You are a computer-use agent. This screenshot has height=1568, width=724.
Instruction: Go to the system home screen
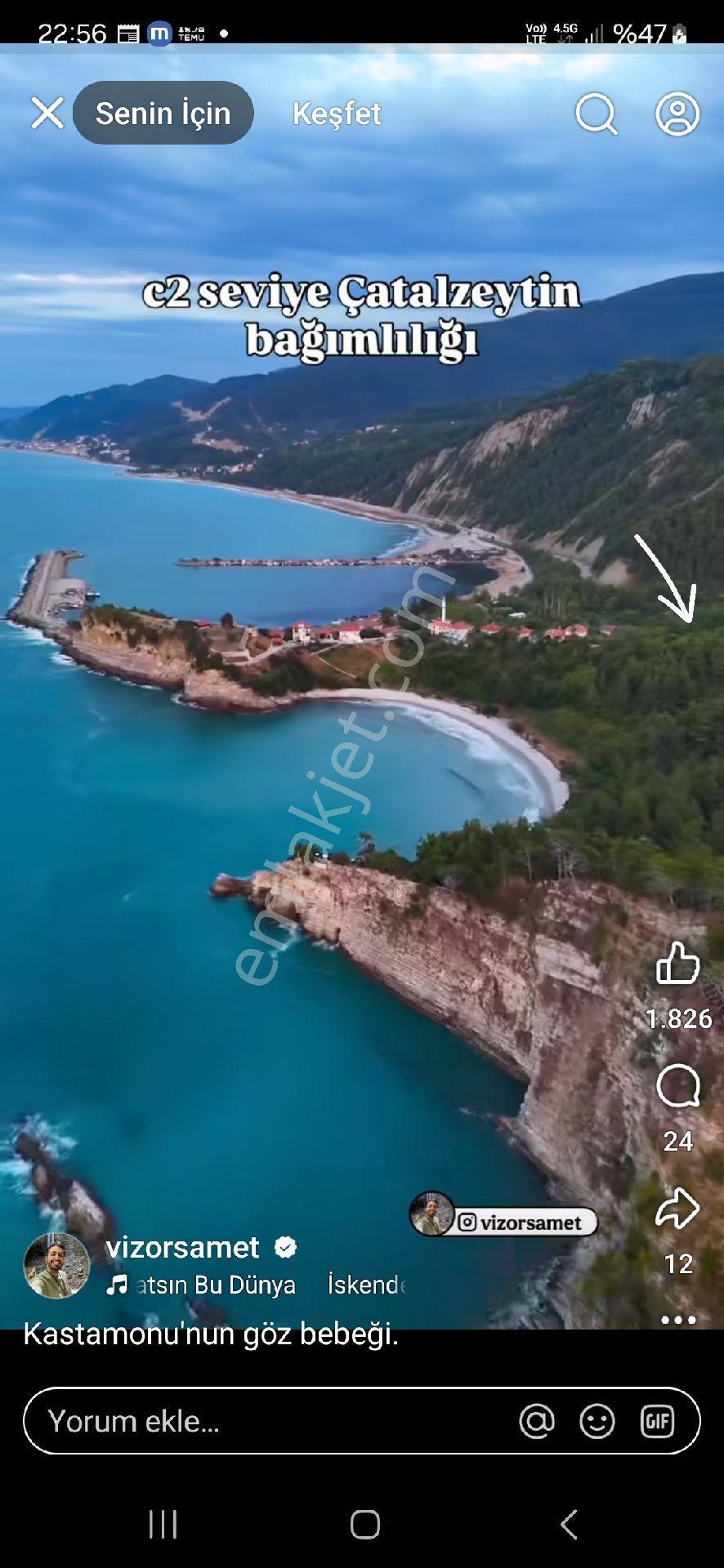(365, 1525)
